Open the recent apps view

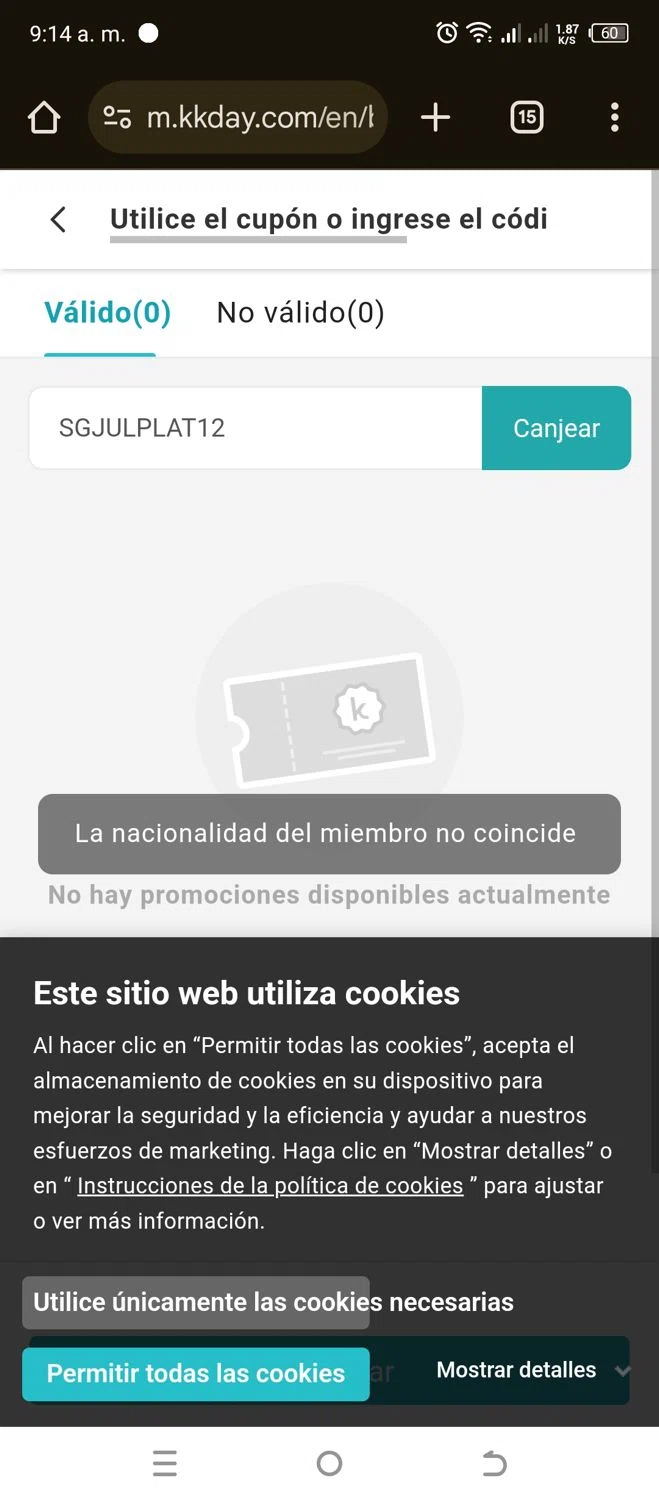point(165,1464)
